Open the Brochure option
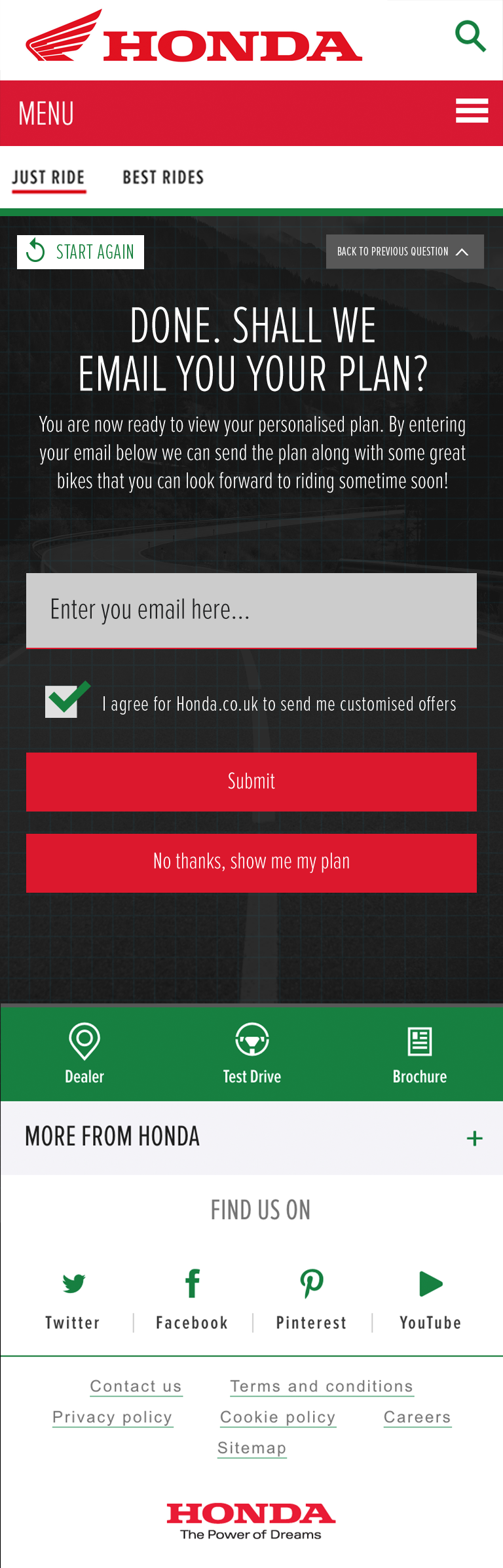This screenshot has height=1568, width=503. pyautogui.click(x=419, y=1053)
